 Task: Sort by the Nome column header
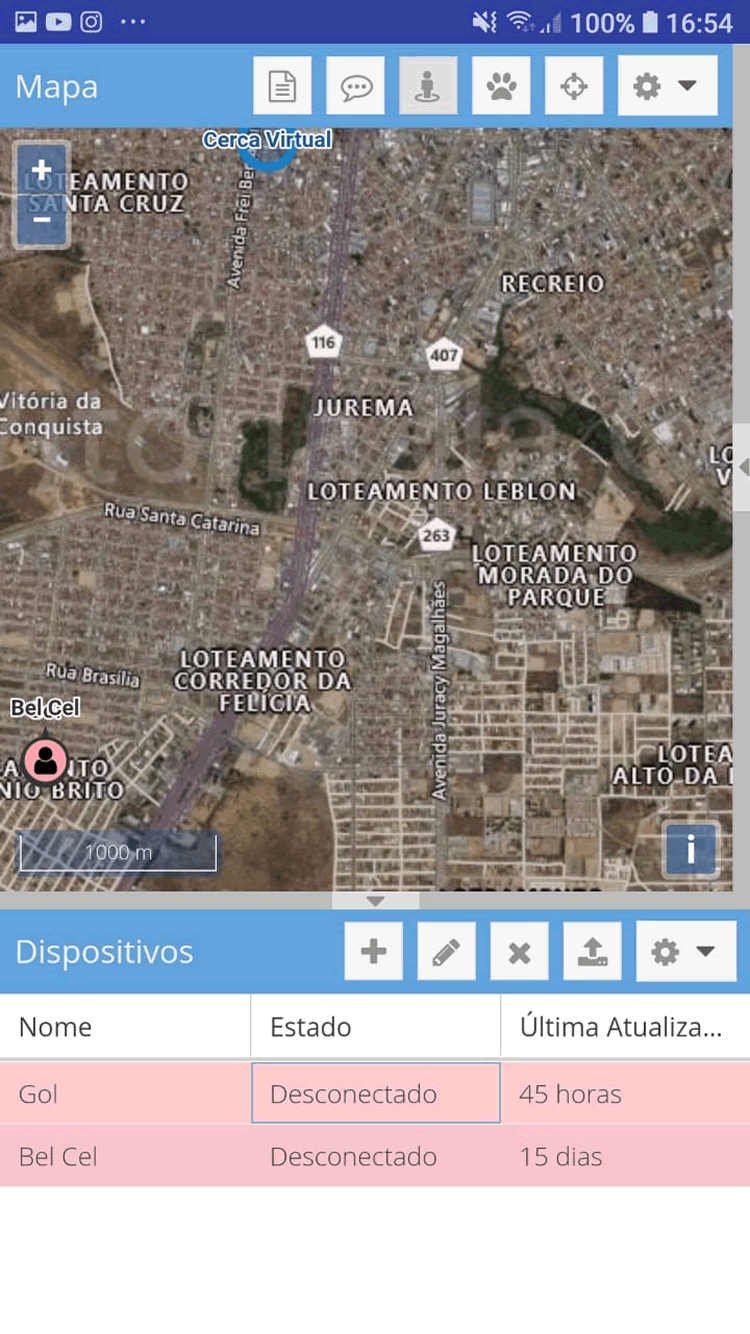125,1026
